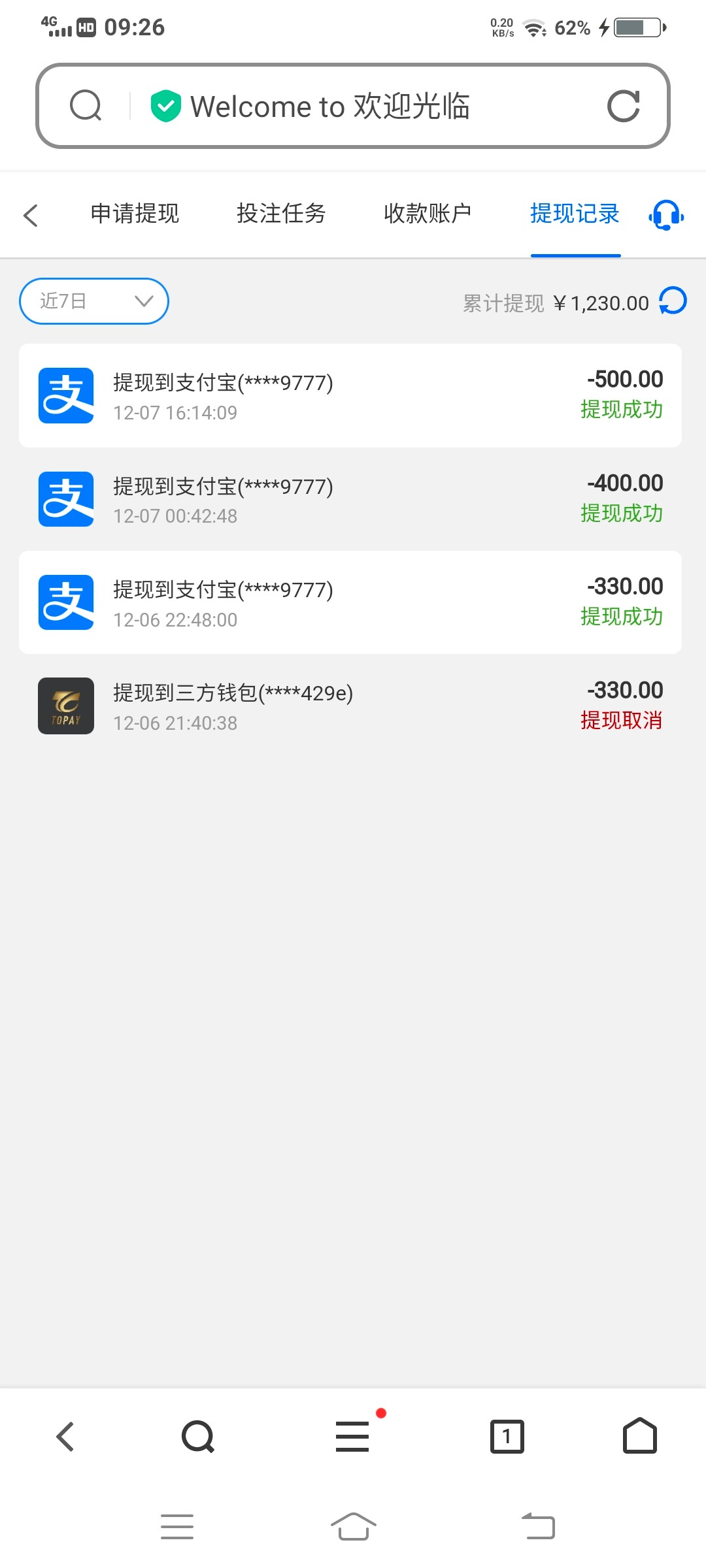Open the successful 400.00 Alipay withdrawal record
The width and height of the screenshot is (706, 1568).
(353, 498)
